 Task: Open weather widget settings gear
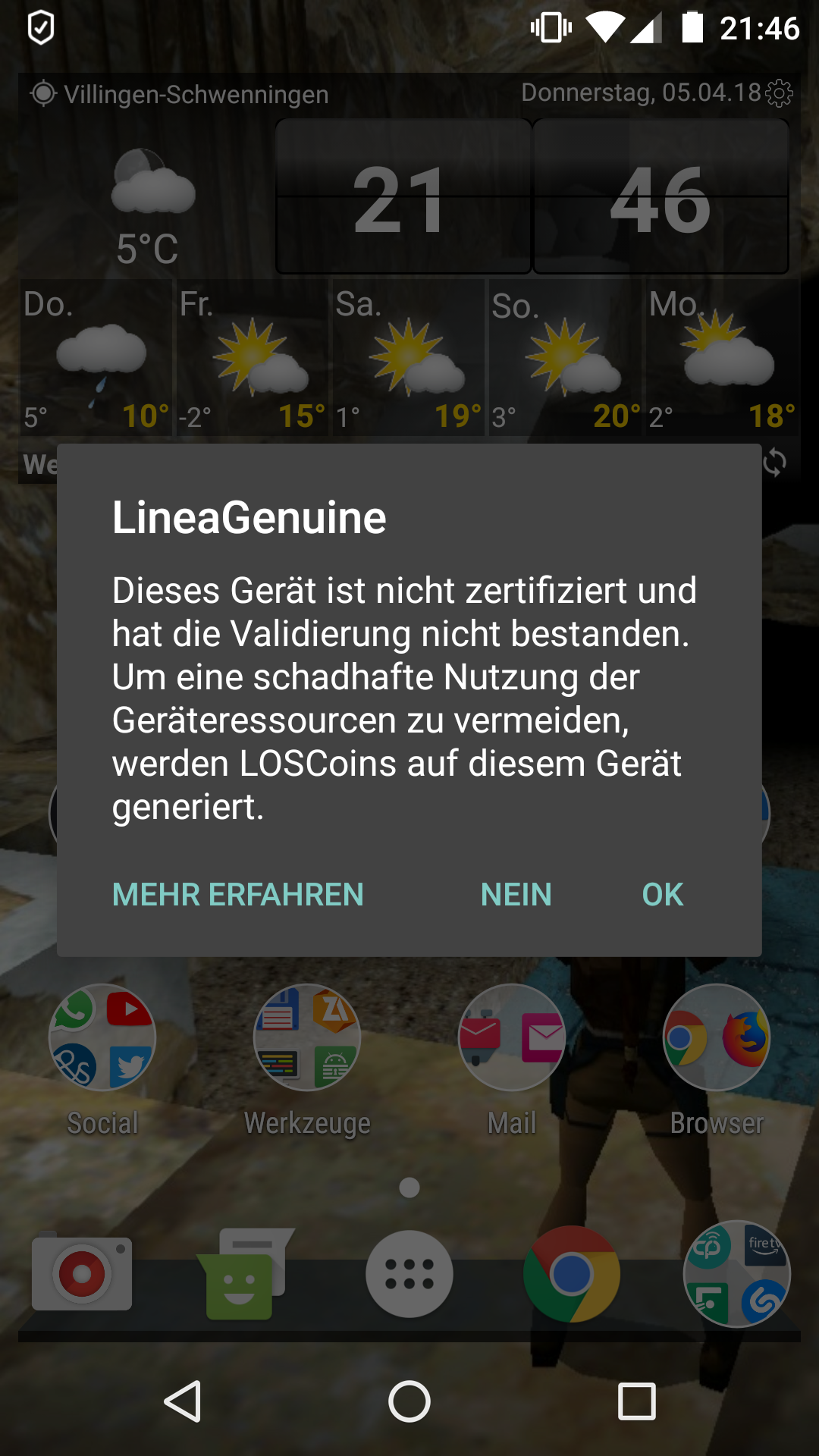coord(779,93)
